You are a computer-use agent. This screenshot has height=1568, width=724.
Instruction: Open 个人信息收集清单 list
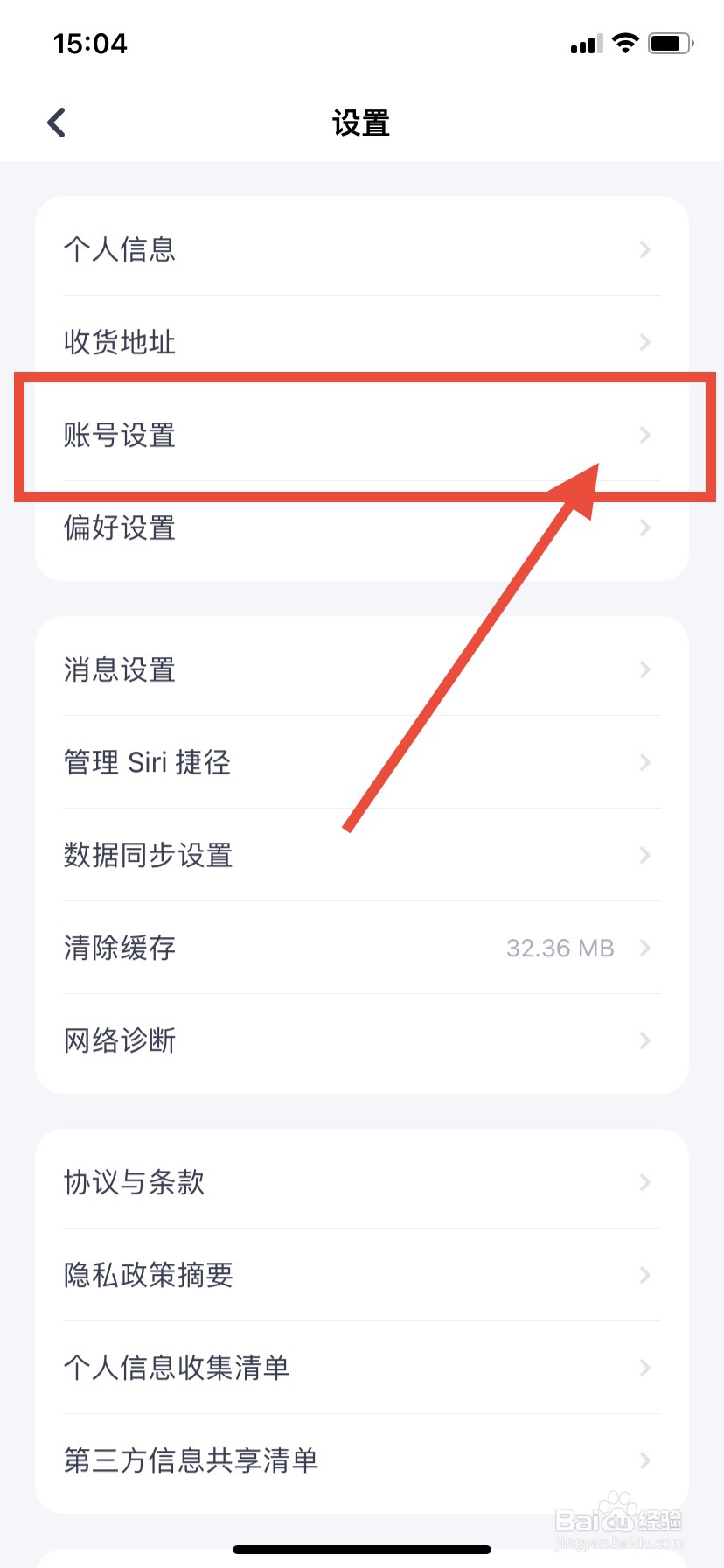[x=177, y=1368]
